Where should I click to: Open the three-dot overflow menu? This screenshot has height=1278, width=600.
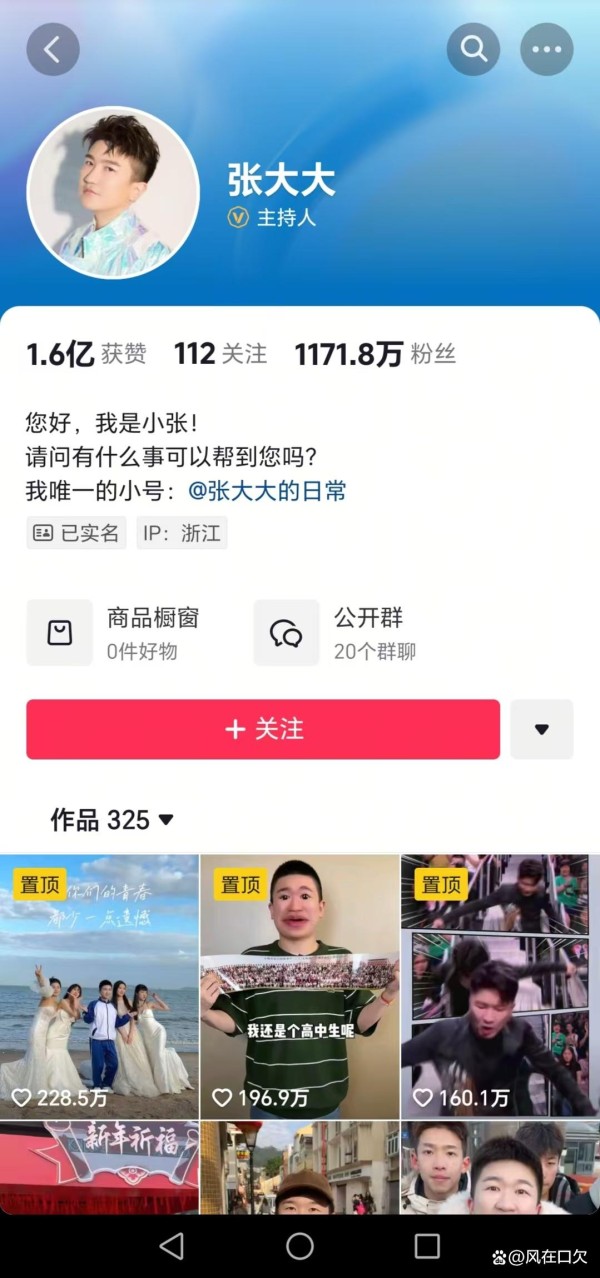[x=547, y=49]
